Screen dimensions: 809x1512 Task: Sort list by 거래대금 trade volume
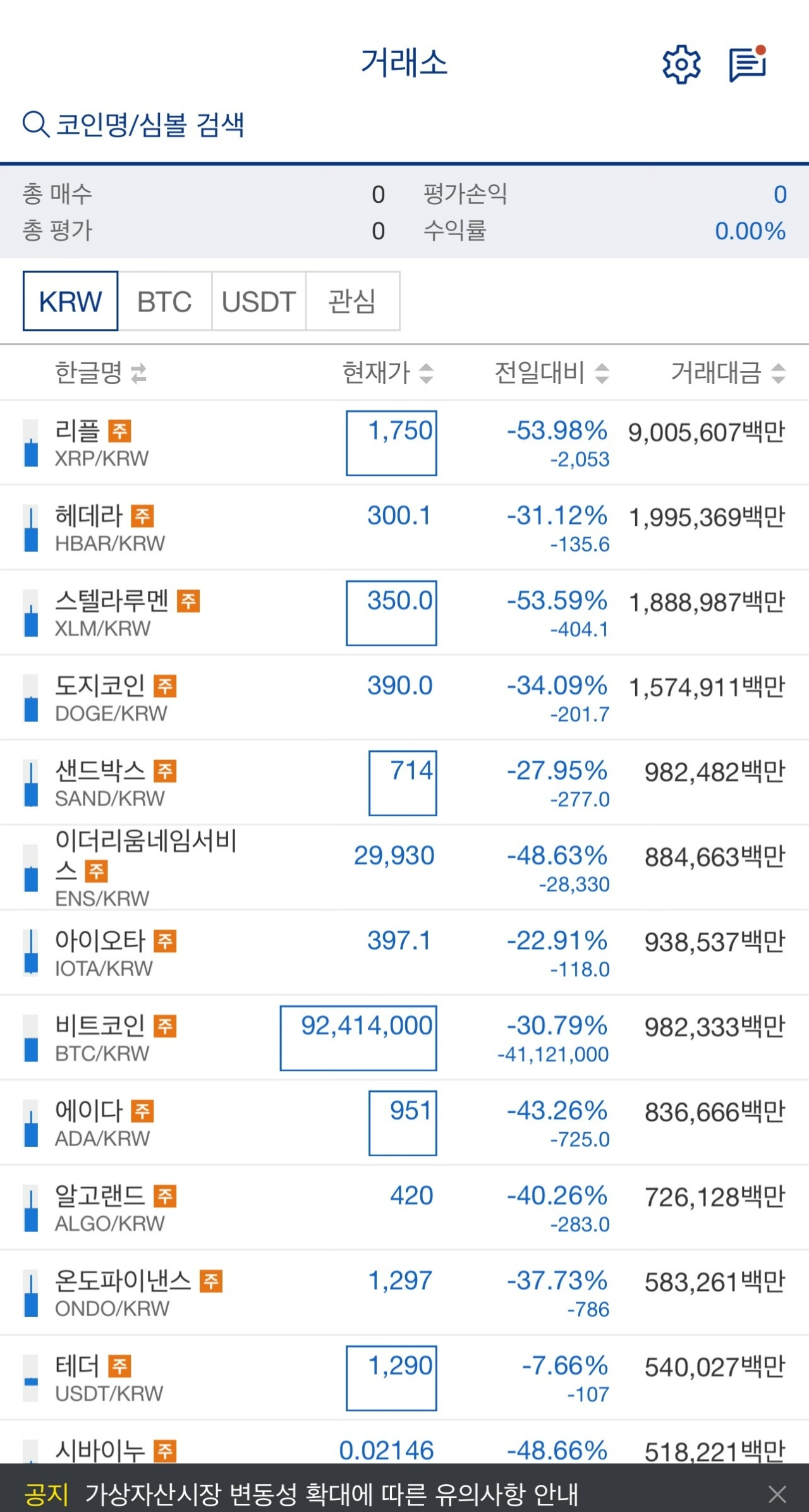pyautogui.click(x=727, y=373)
